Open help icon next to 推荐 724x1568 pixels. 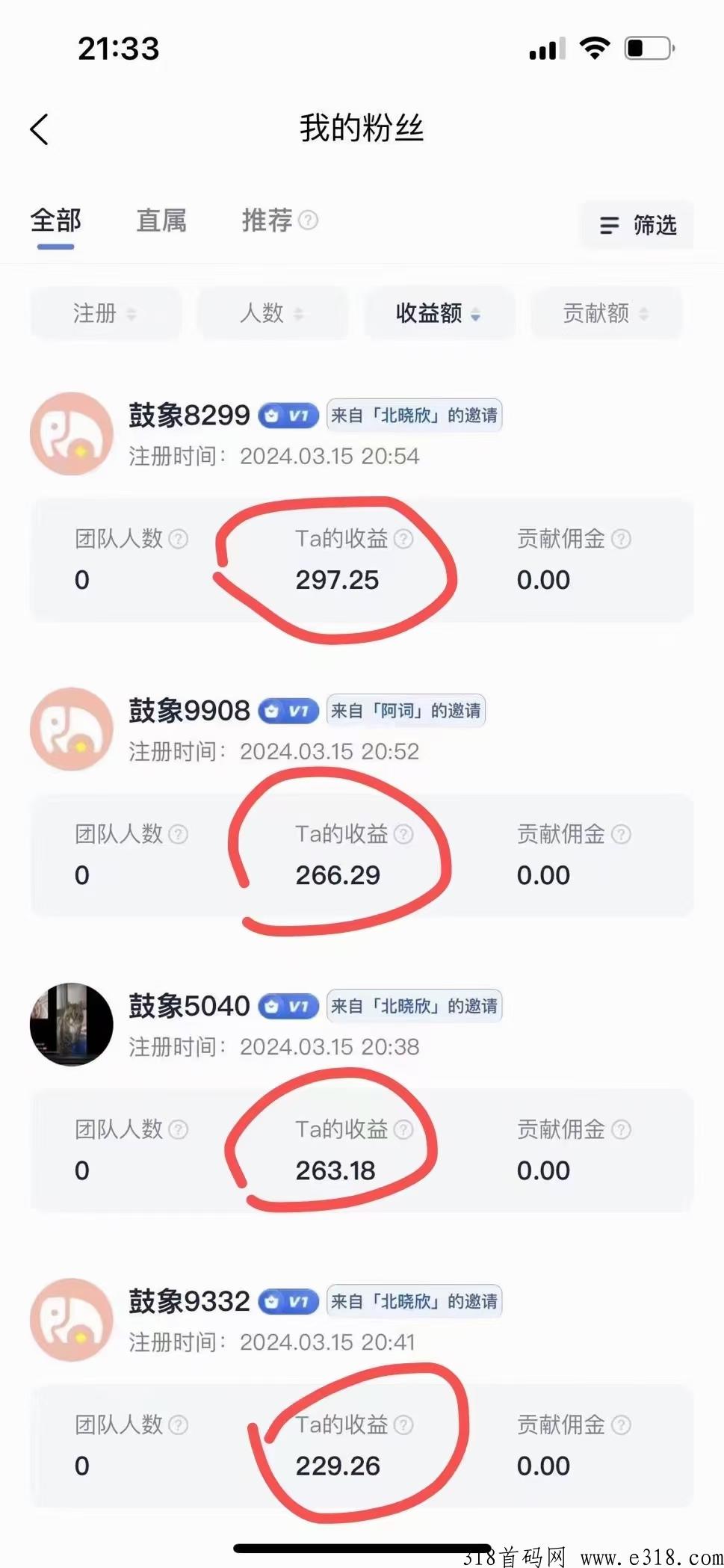(309, 220)
